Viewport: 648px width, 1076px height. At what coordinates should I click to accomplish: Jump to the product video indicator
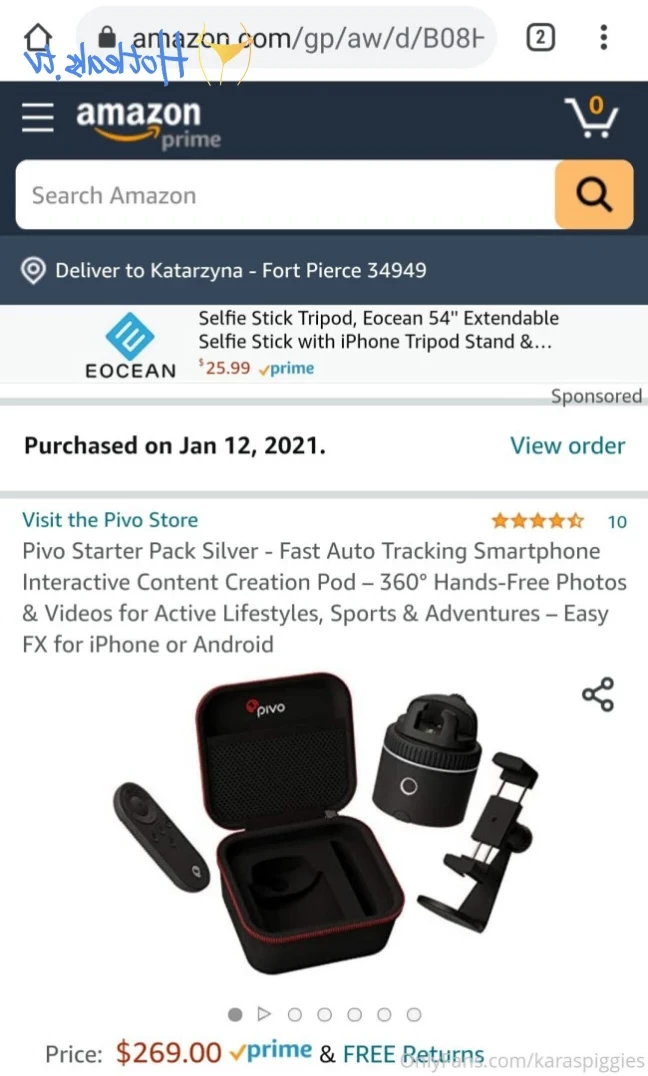[x=264, y=1014]
